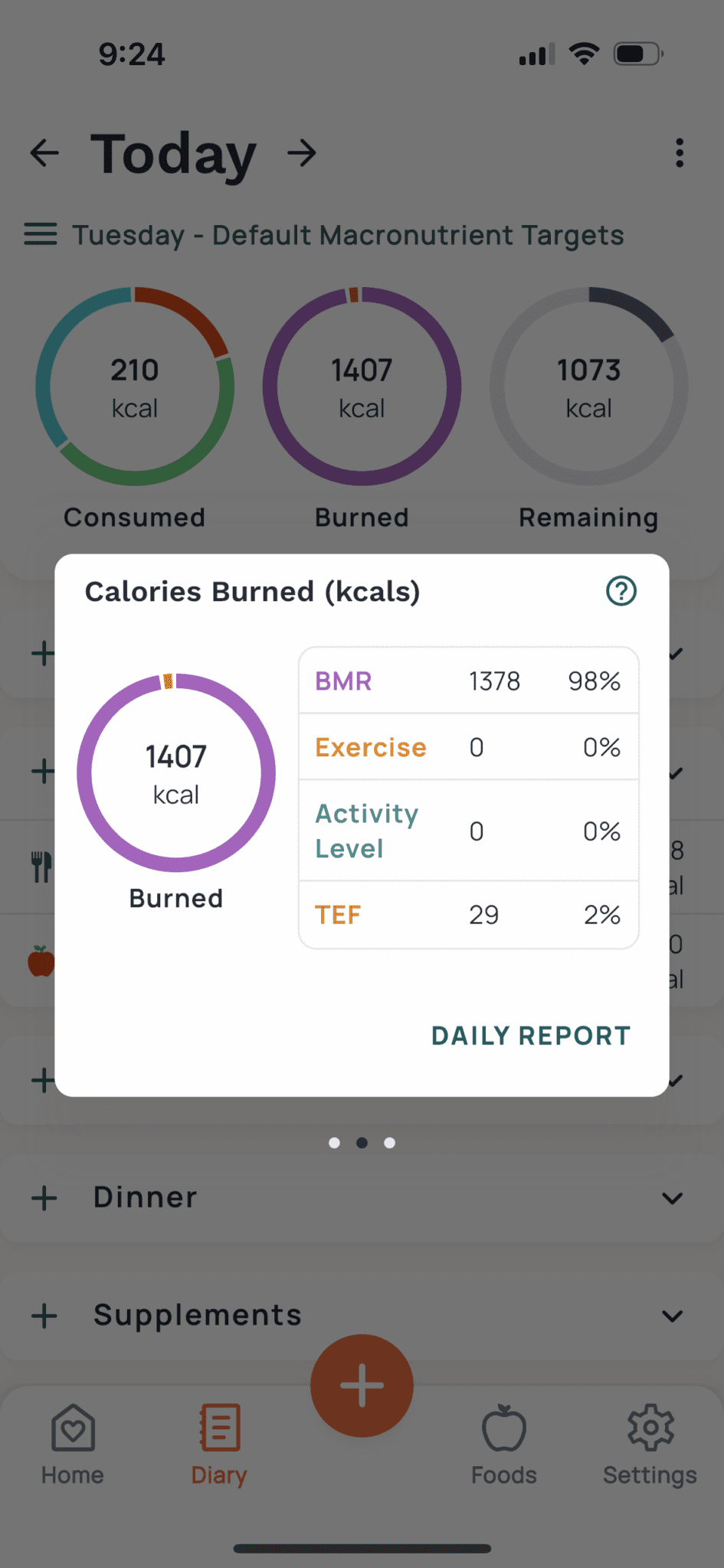Open the Daily Report
The image size is (724, 1568).
coord(530,1035)
